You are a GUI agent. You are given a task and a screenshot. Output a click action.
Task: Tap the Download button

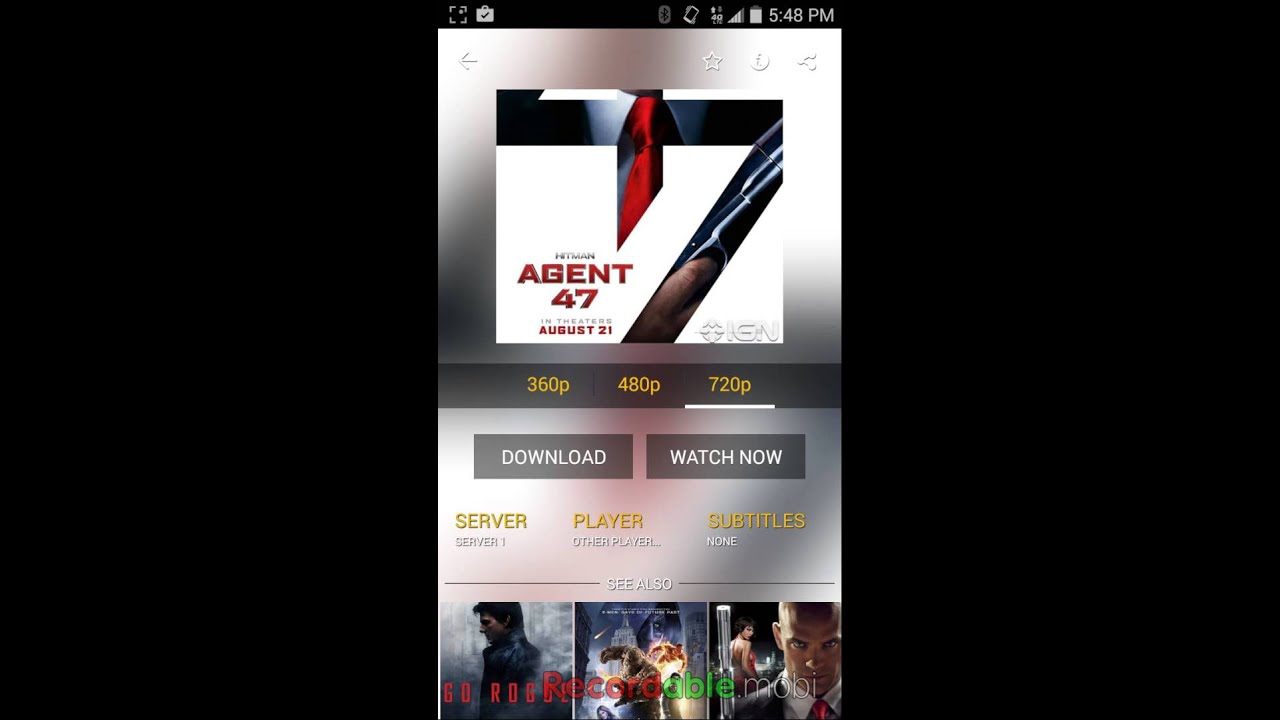pos(553,457)
